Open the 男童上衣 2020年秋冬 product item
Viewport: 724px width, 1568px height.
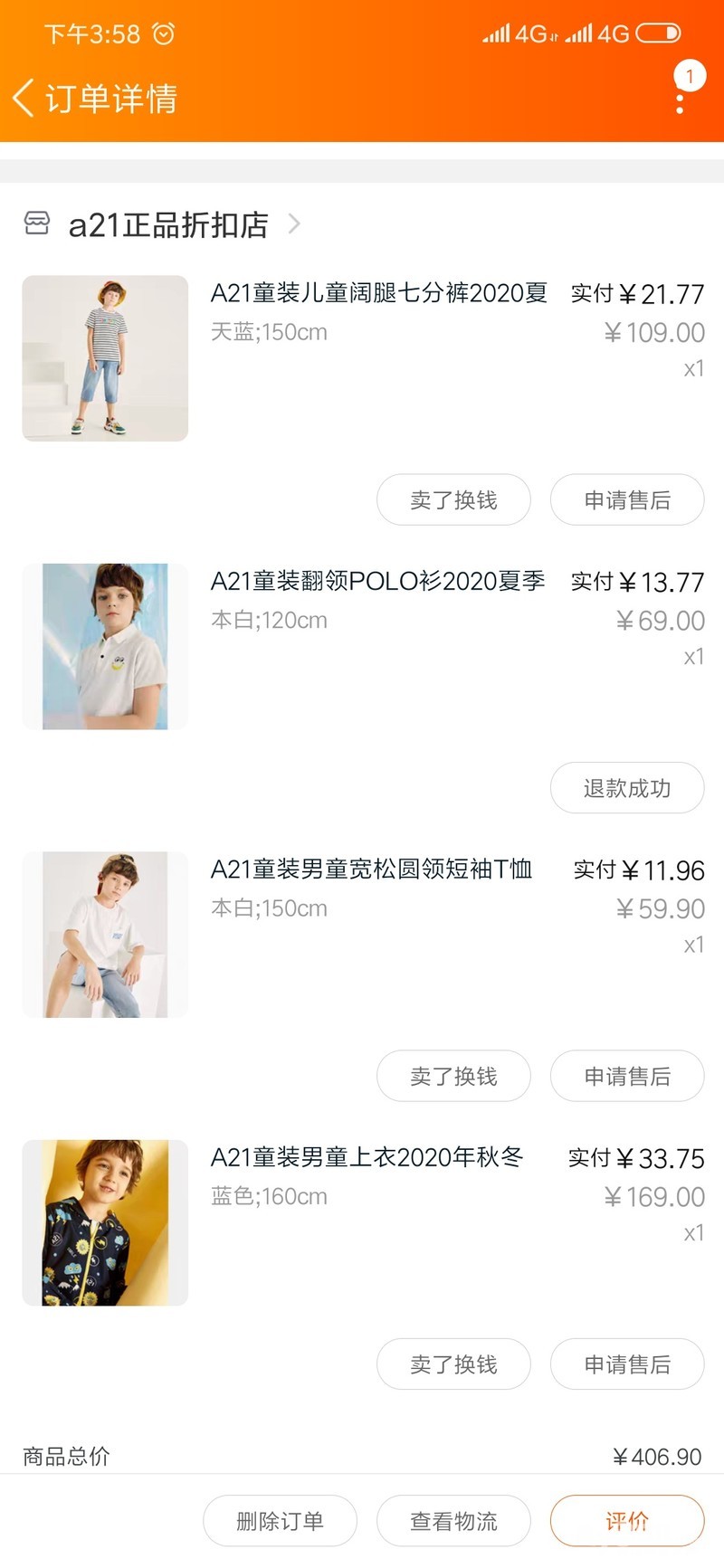(367, 1157)
